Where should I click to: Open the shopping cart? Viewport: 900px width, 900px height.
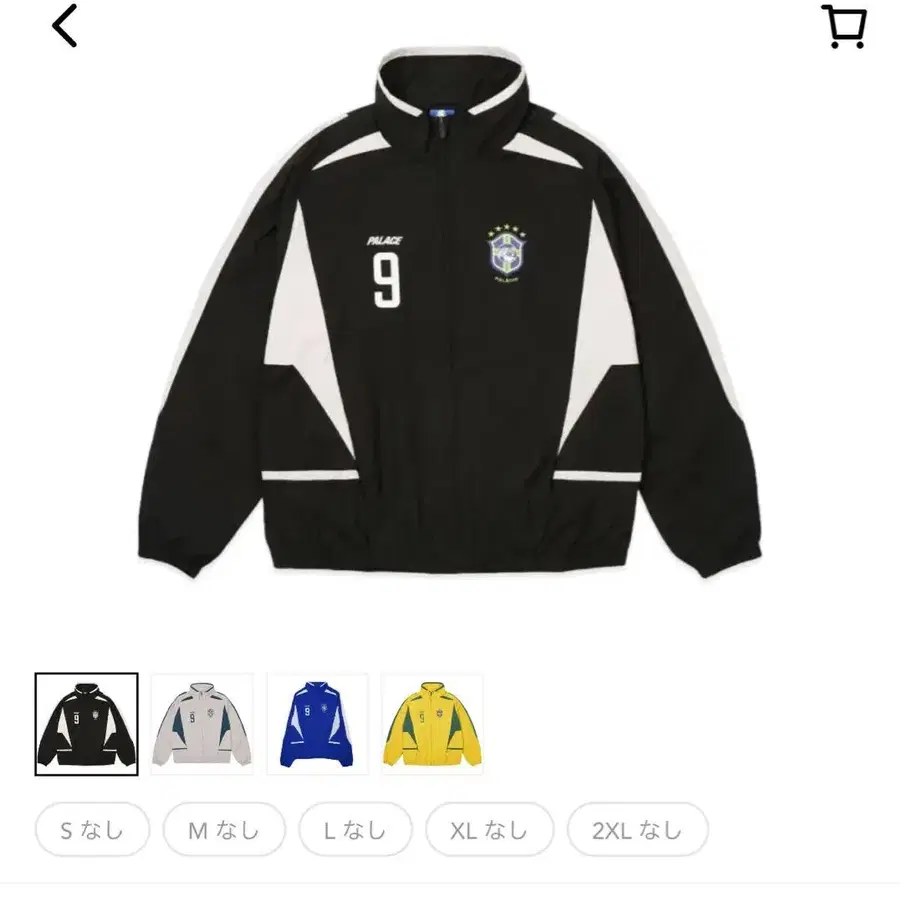tap(844, 27)
